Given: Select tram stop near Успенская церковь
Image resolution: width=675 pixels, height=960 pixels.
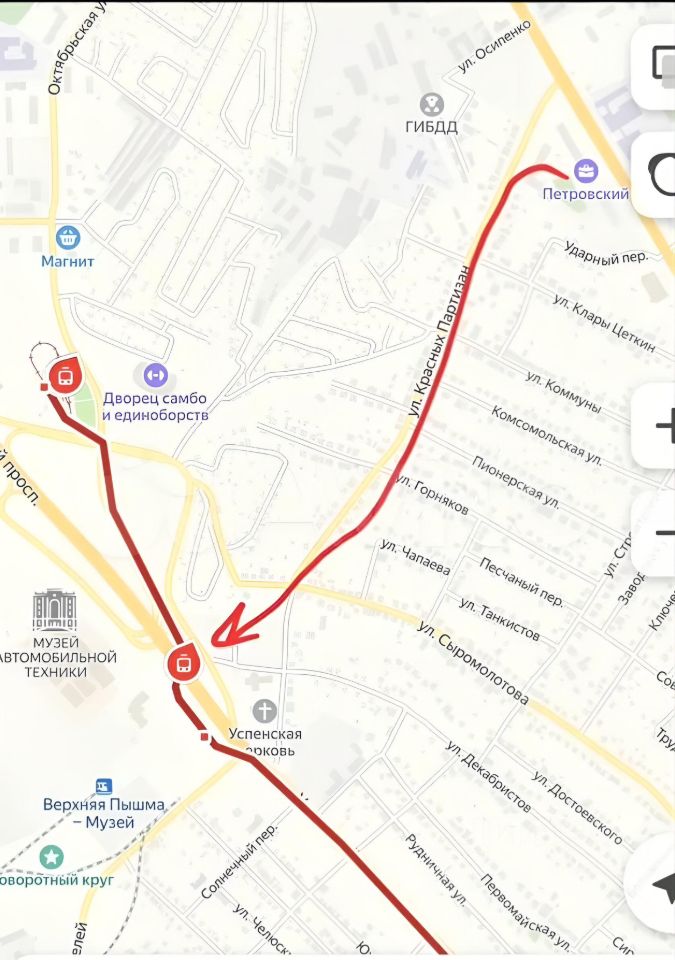Looking at the screenshot, I should (x=184, y=663).
